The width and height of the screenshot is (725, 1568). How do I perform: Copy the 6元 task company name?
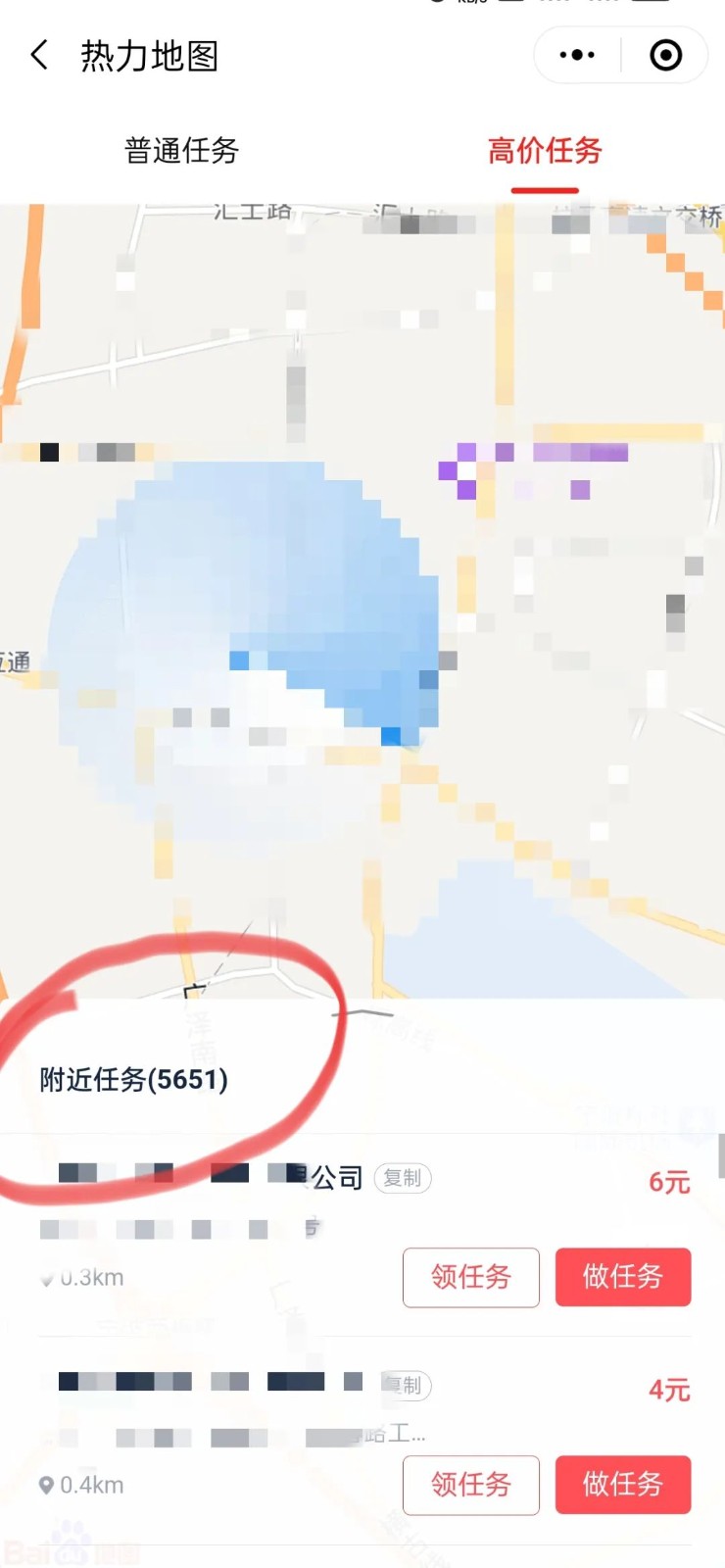pyautogui.click(x=402, y=1177)
